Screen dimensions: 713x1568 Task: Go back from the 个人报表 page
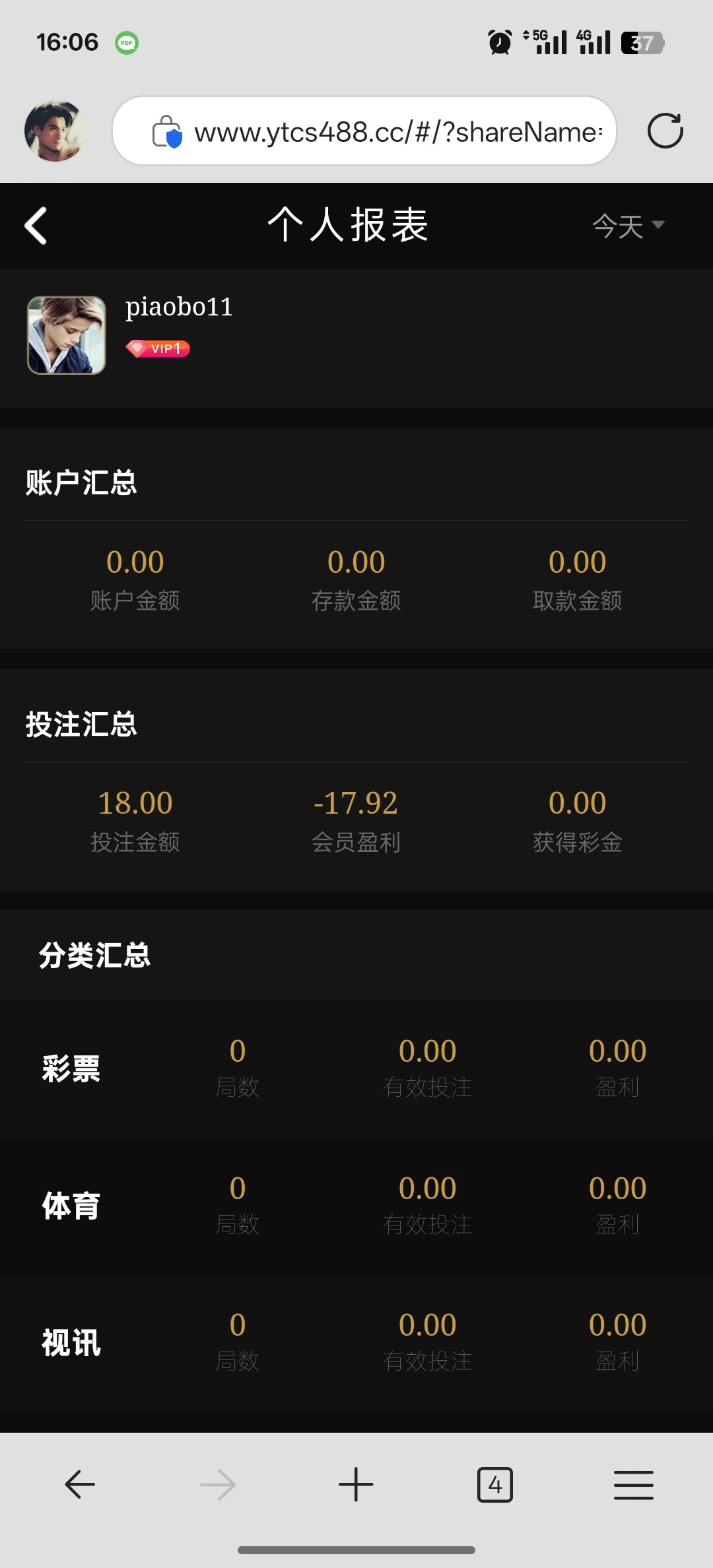tap(36, 226)
